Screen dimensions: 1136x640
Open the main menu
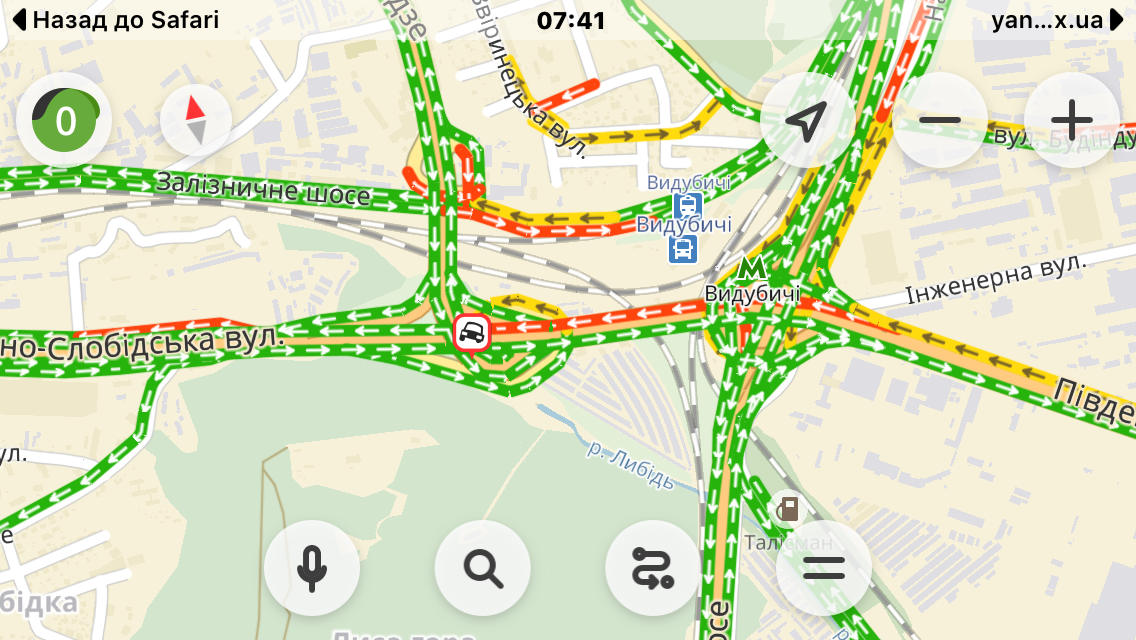(824, 568)
